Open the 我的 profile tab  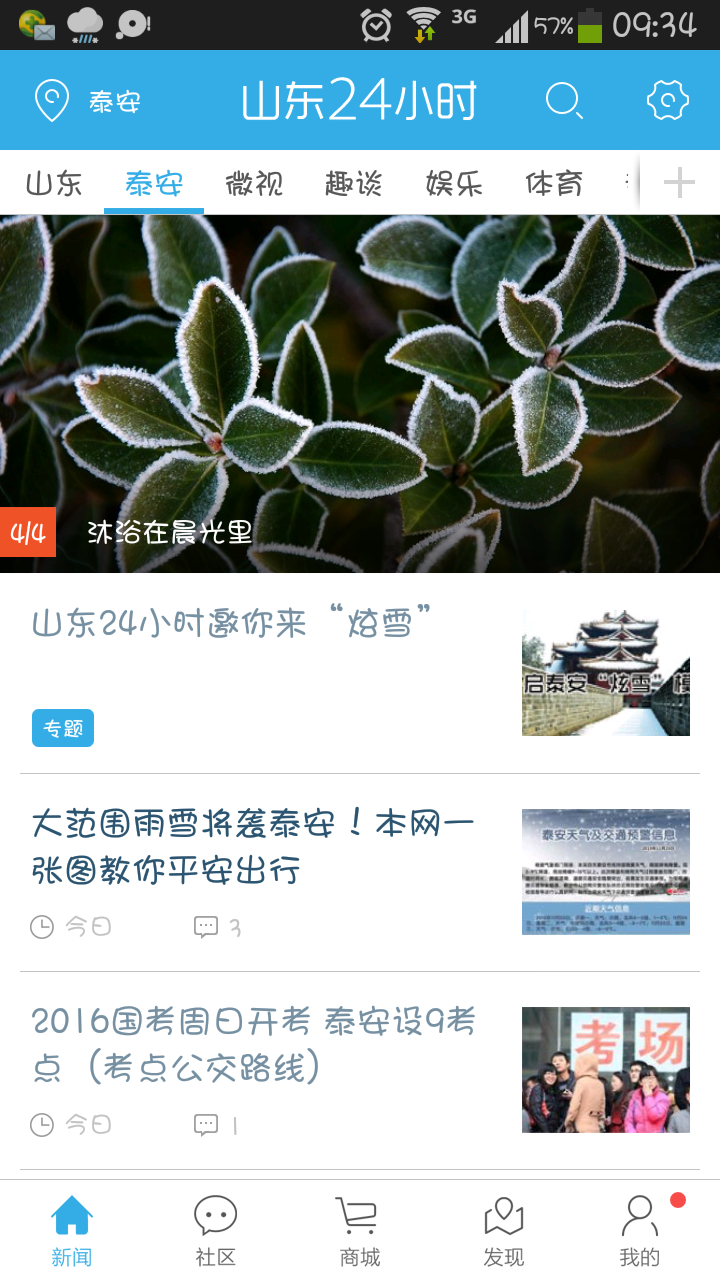point(640,1231)
